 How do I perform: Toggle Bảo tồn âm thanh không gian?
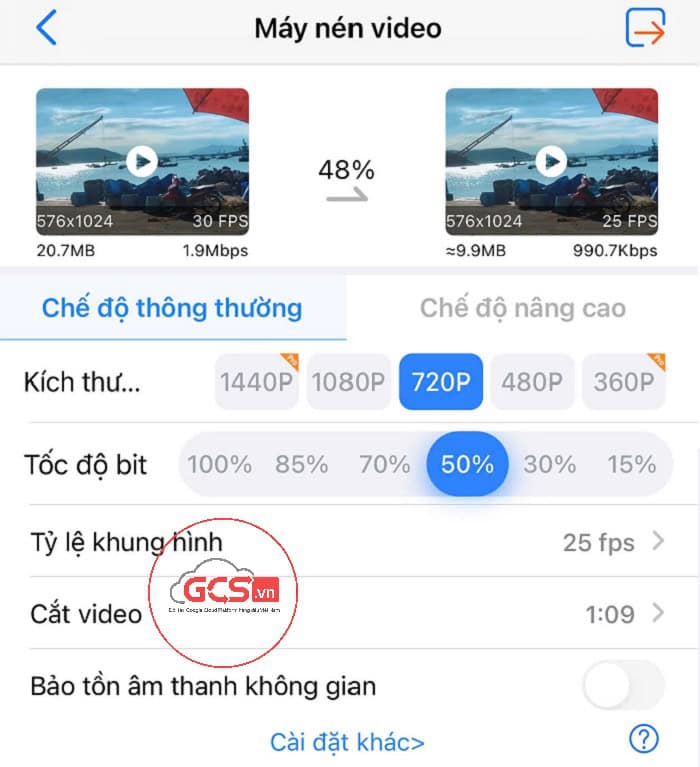pyautogui.click(x=623, y=686)
